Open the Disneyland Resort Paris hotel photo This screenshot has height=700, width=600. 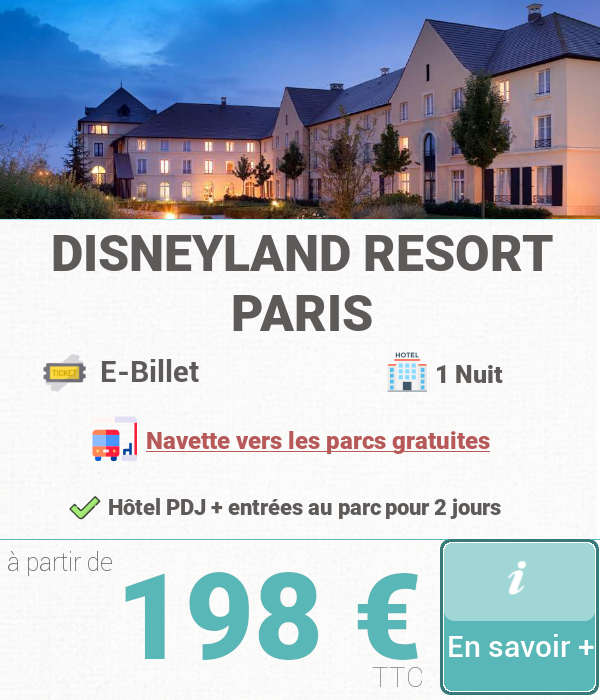pos(300,110)
